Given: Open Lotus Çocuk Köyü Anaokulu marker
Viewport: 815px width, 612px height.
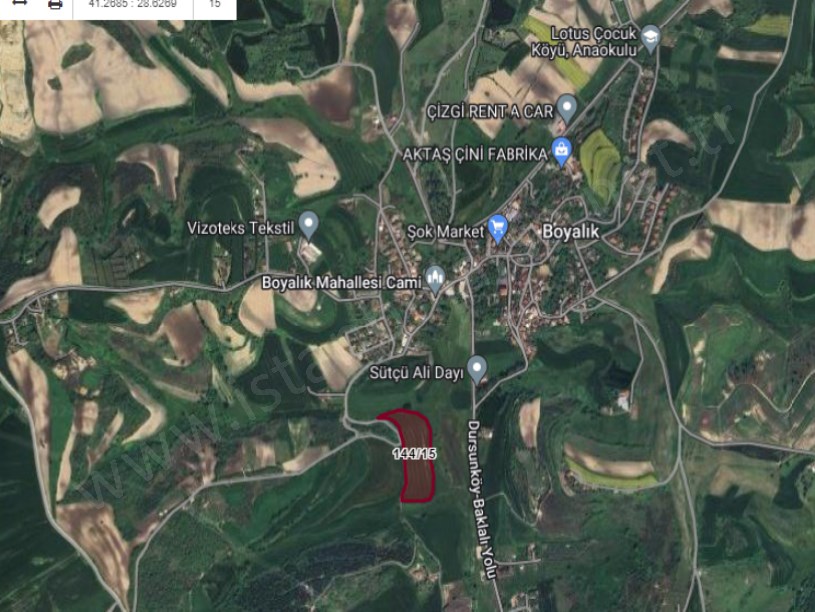Looking at the screenshot, I should point(651,40).
